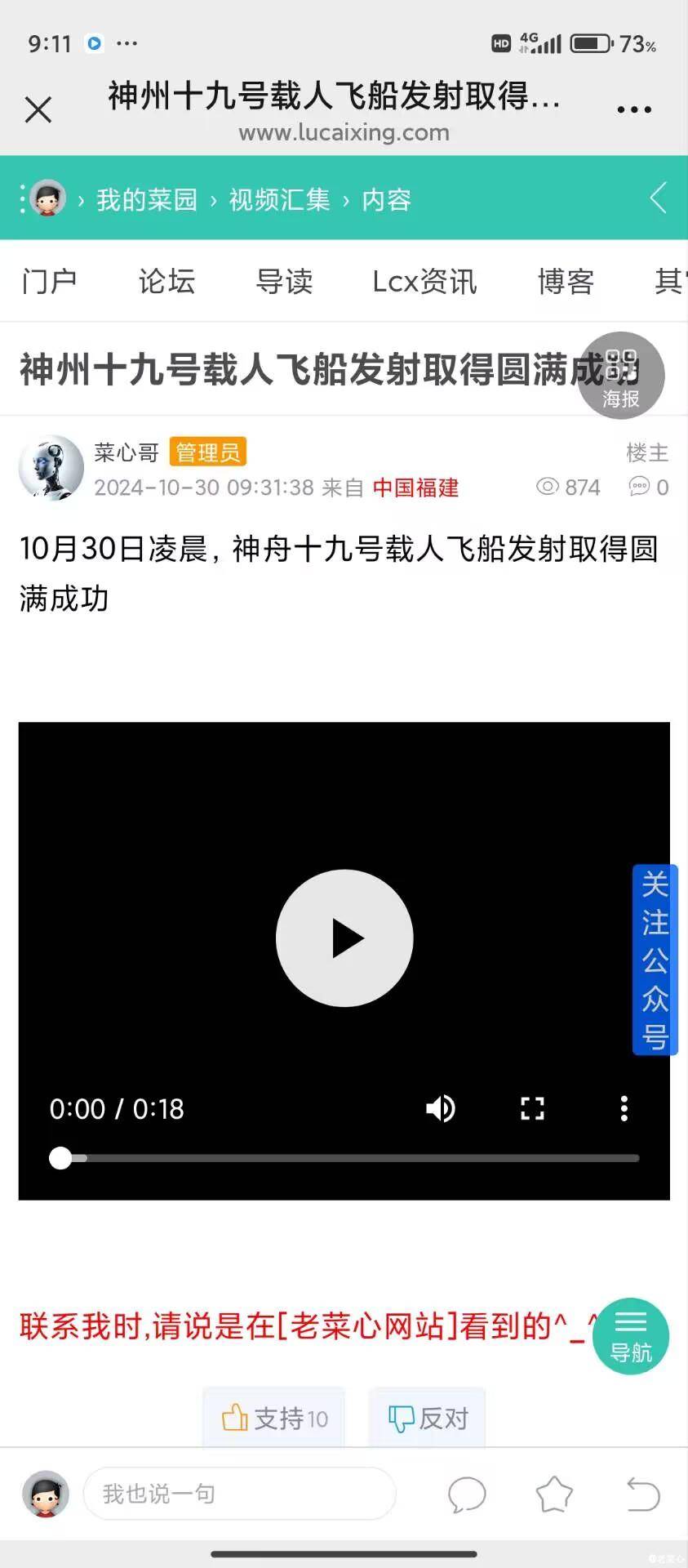
Task: Mute the video sound
Action: coord(441,1108)
